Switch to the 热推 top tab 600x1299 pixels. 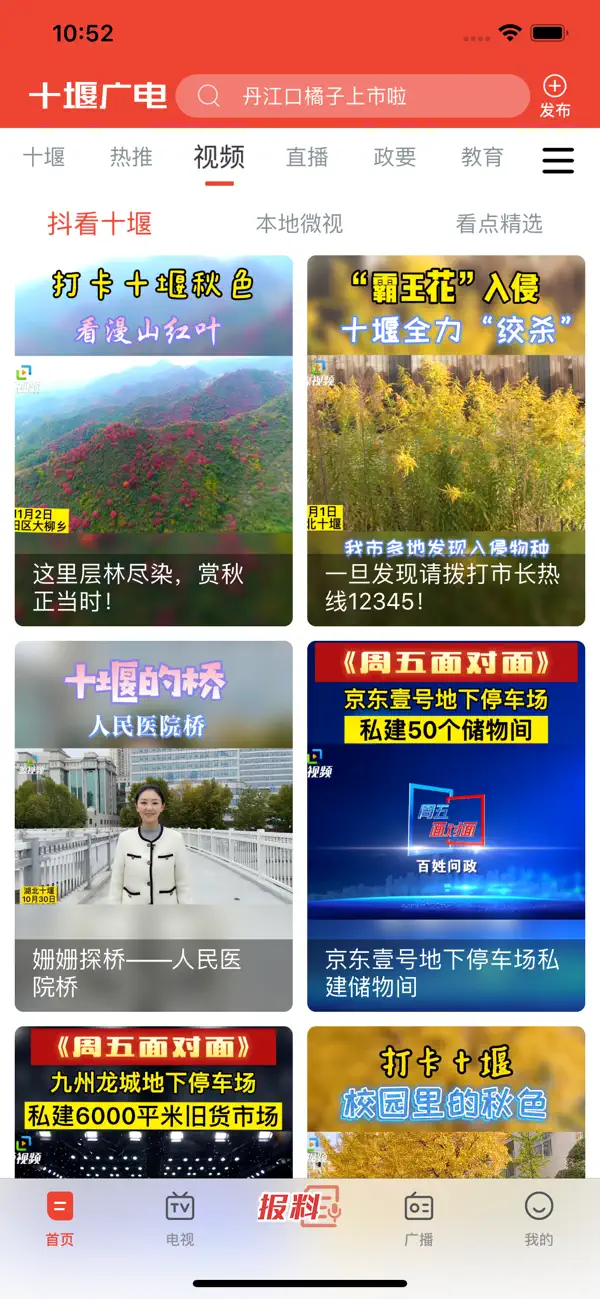(131, 157)
